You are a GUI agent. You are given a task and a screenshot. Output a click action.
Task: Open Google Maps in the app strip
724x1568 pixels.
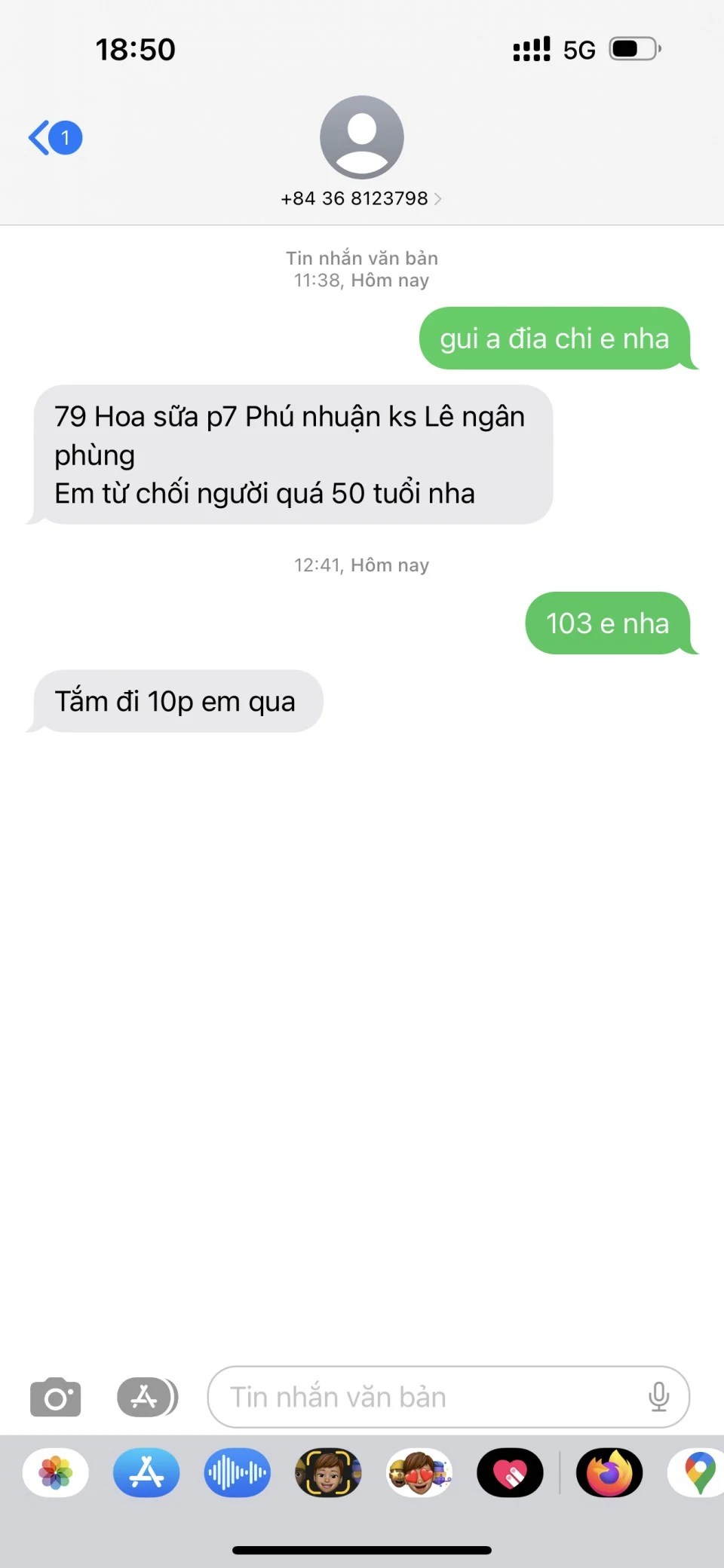pyautogui.click(x=698, y=1472)
